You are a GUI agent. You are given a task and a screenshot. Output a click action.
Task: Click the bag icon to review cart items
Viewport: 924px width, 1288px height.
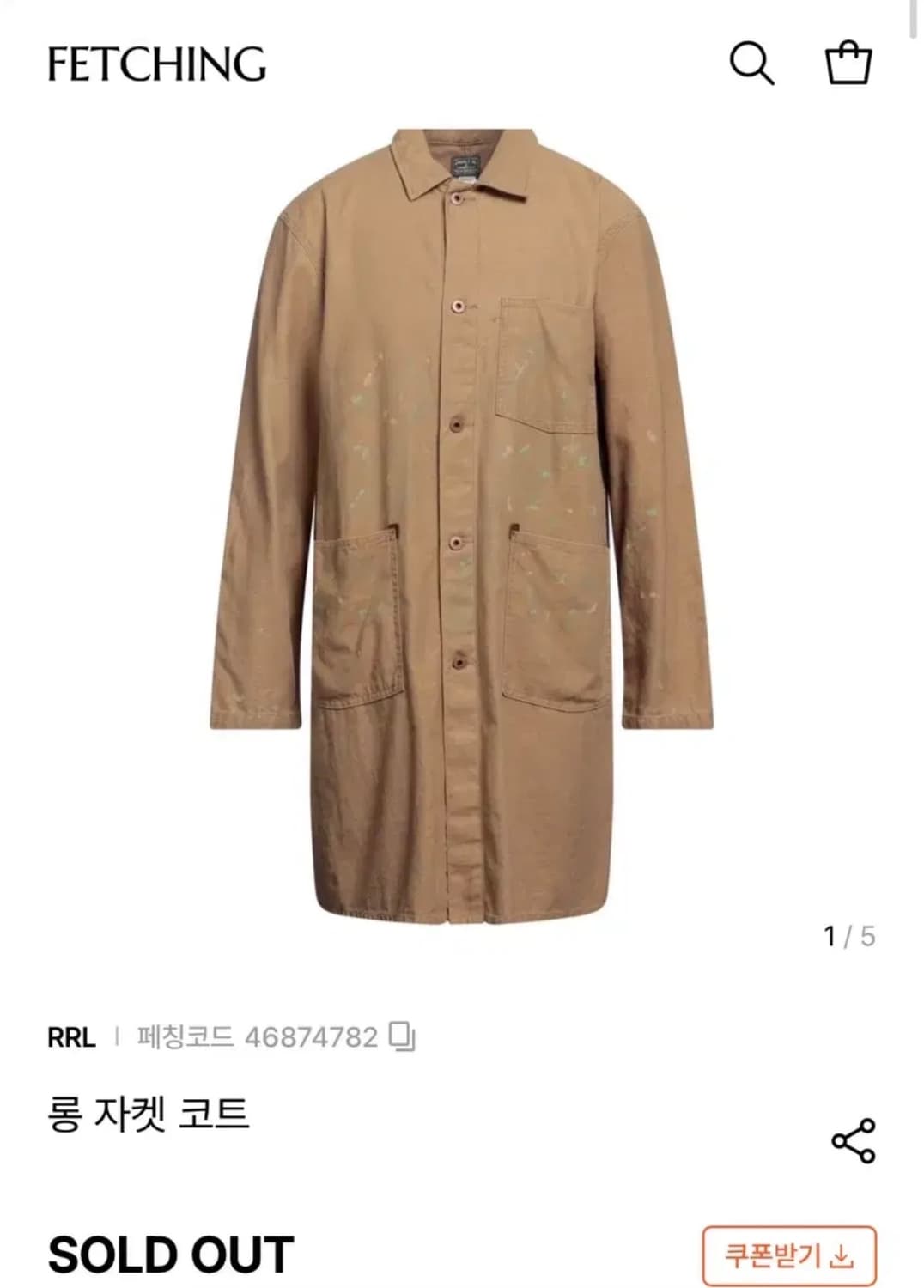tap(850, 64)
